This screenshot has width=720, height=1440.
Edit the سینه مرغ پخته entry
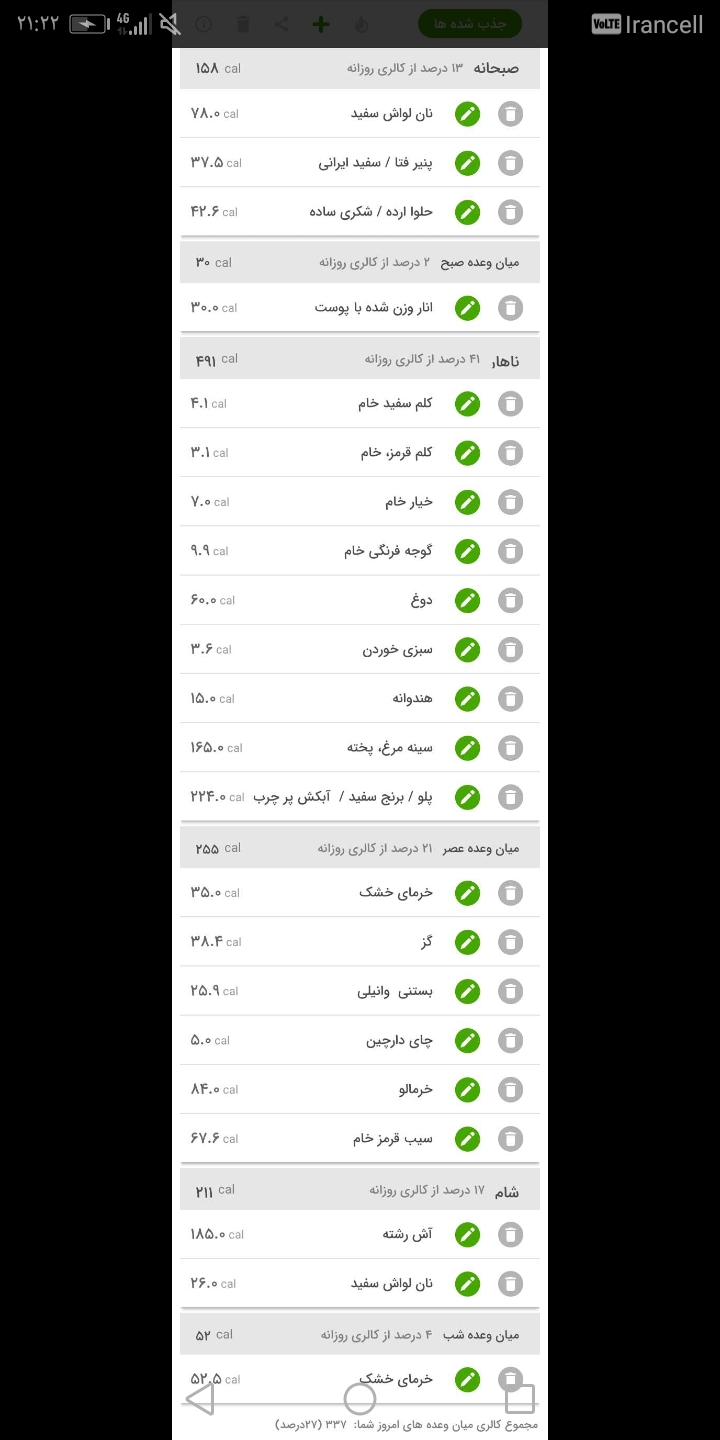click(467, 747)
